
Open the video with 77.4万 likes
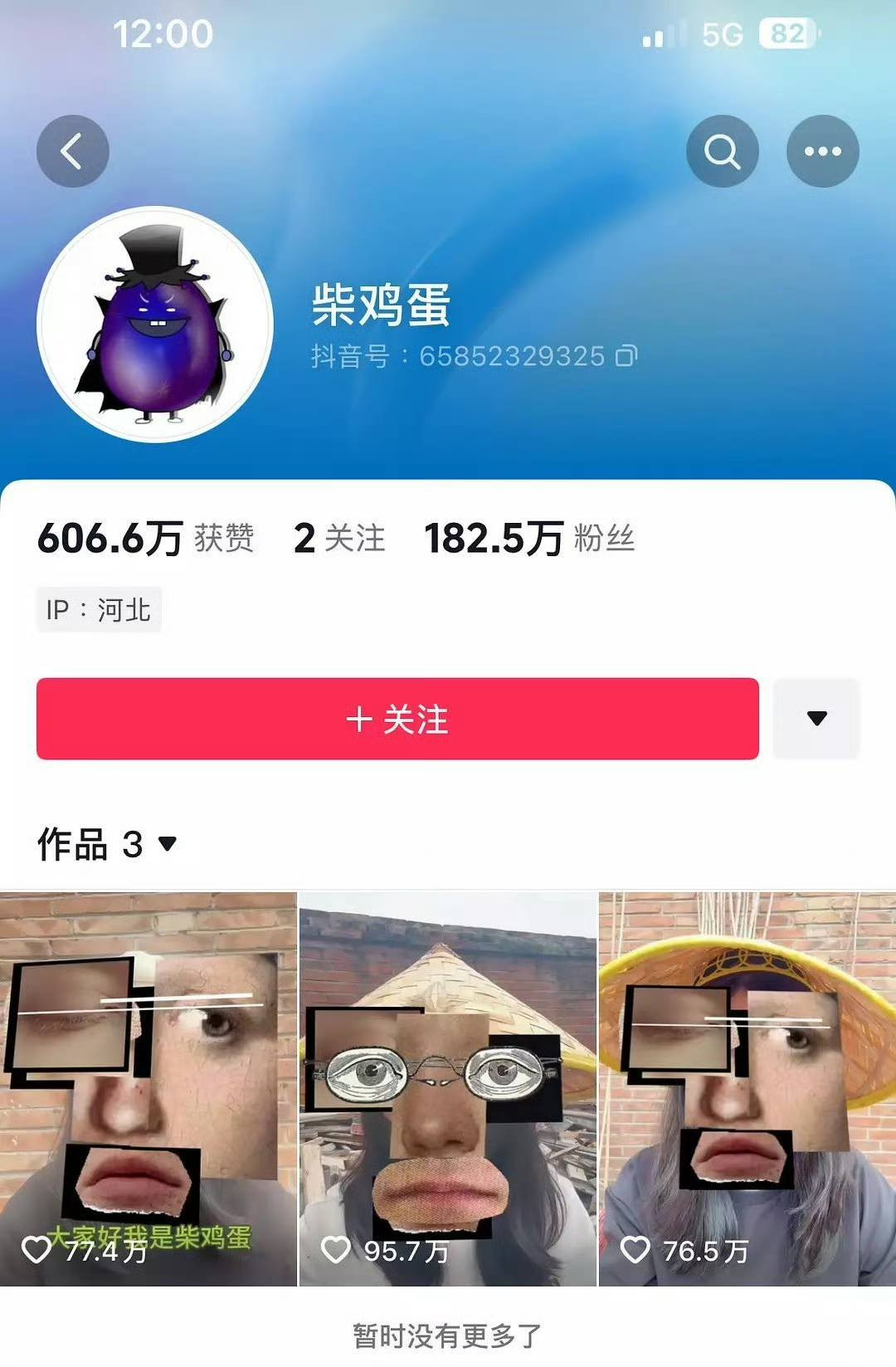tap(148, 1087)
